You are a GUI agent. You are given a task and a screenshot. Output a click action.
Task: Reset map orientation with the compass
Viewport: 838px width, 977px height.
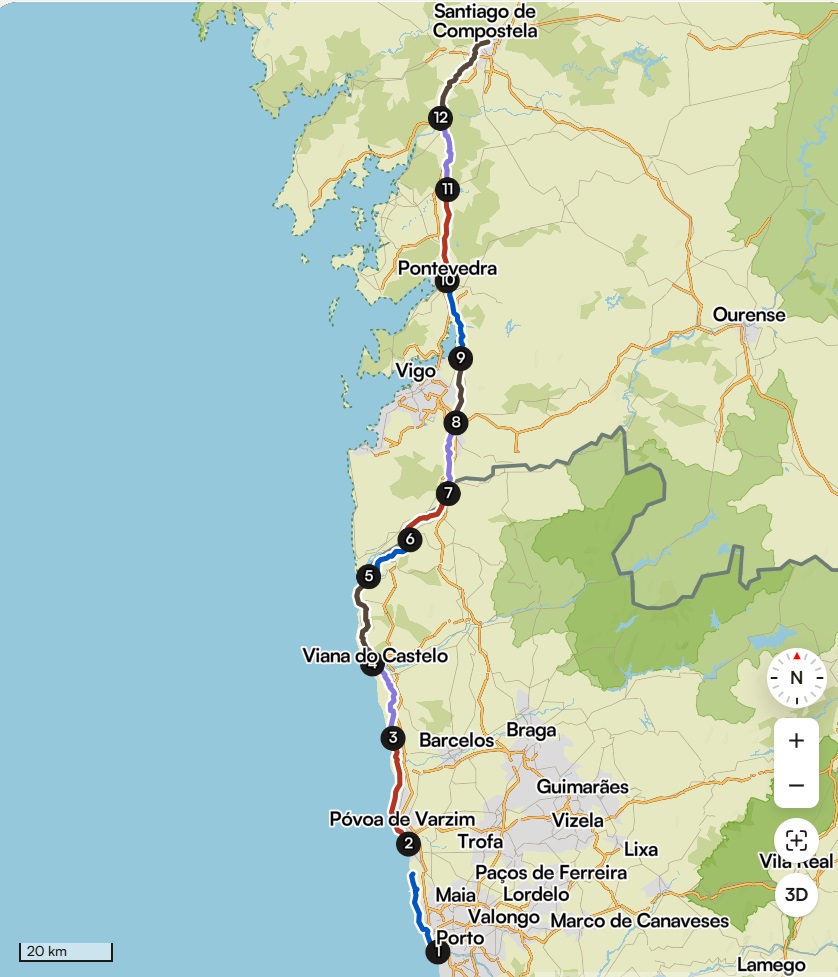(x=796, y=677)
